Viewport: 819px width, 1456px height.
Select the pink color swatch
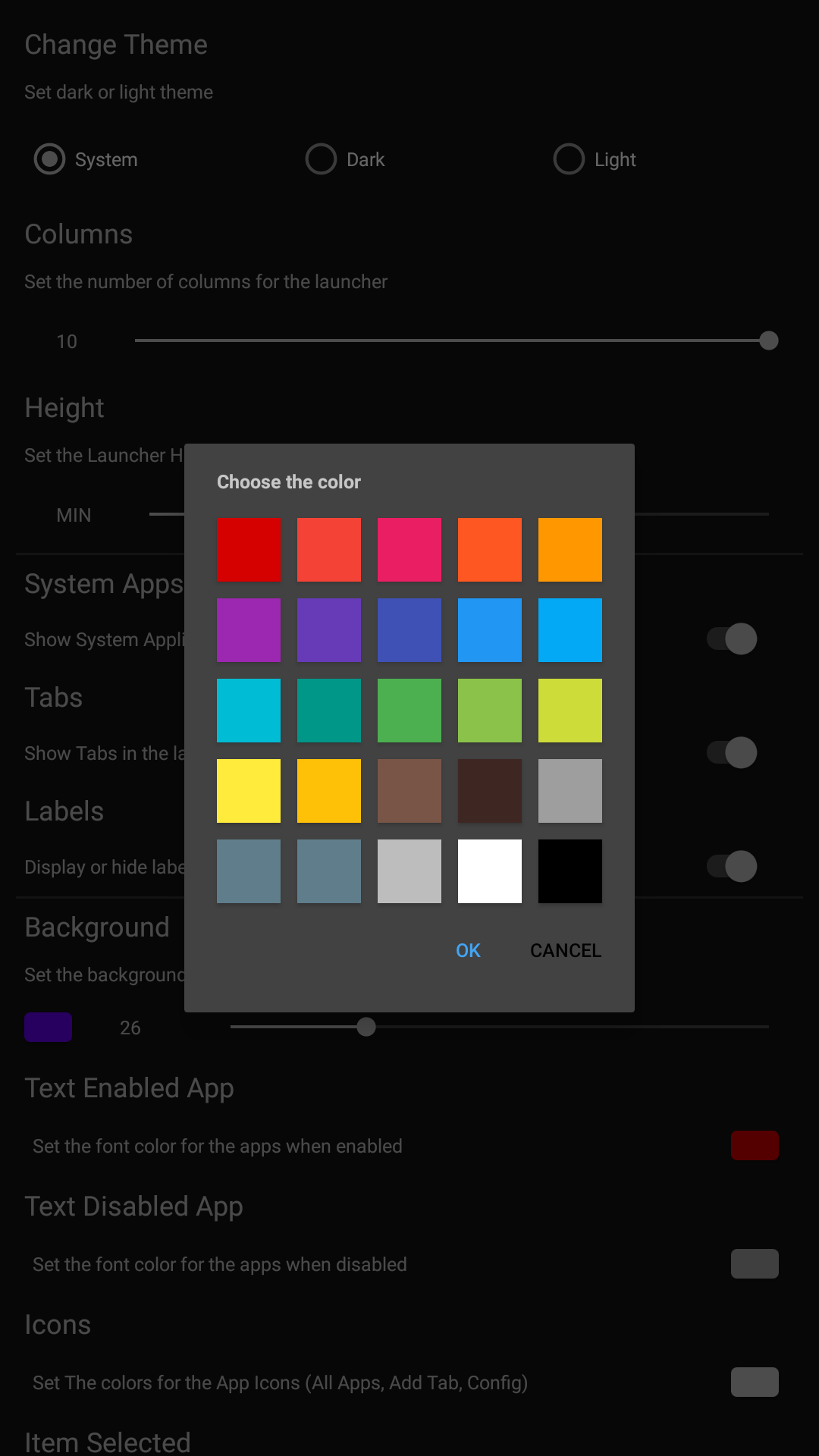[x=409, y=550]
